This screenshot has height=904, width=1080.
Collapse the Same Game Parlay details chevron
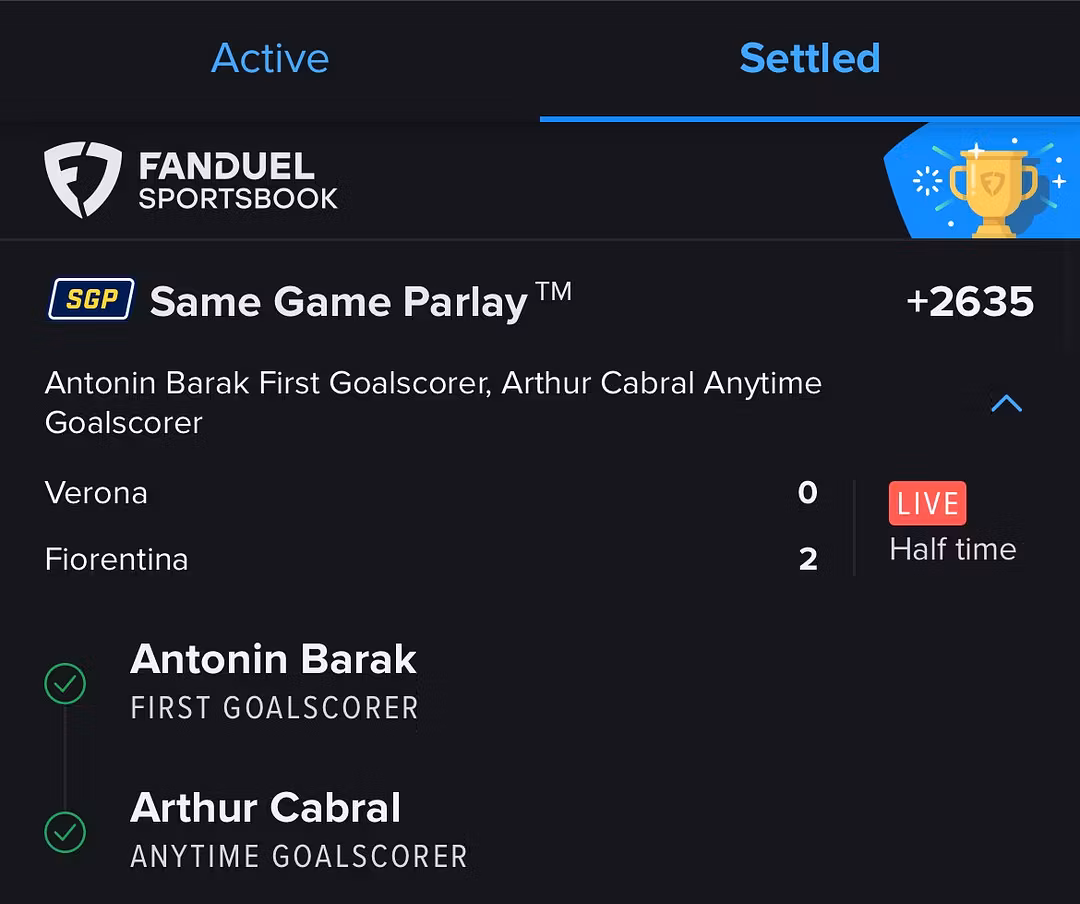click(x=1006, y=403)
